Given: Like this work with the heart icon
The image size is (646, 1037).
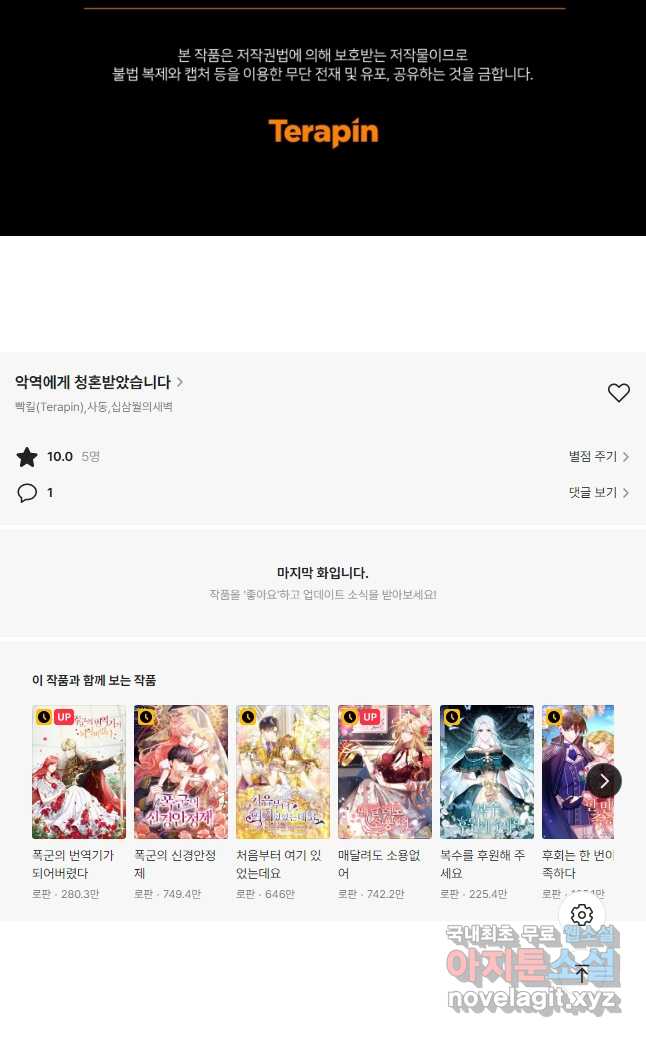Looking at the screenshot, I should (x=619, y=393).
